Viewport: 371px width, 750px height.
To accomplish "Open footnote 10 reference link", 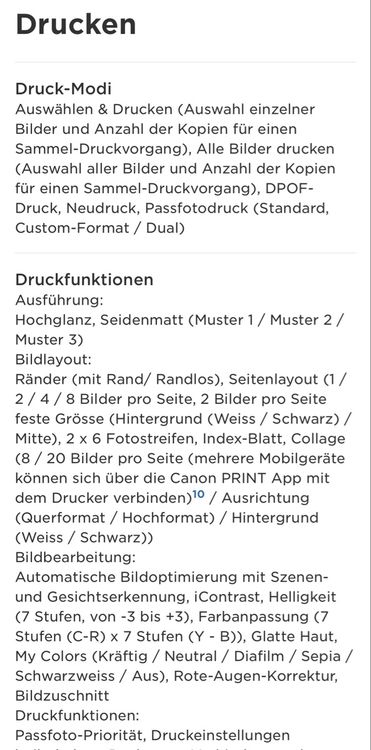I will click(198, 494).
